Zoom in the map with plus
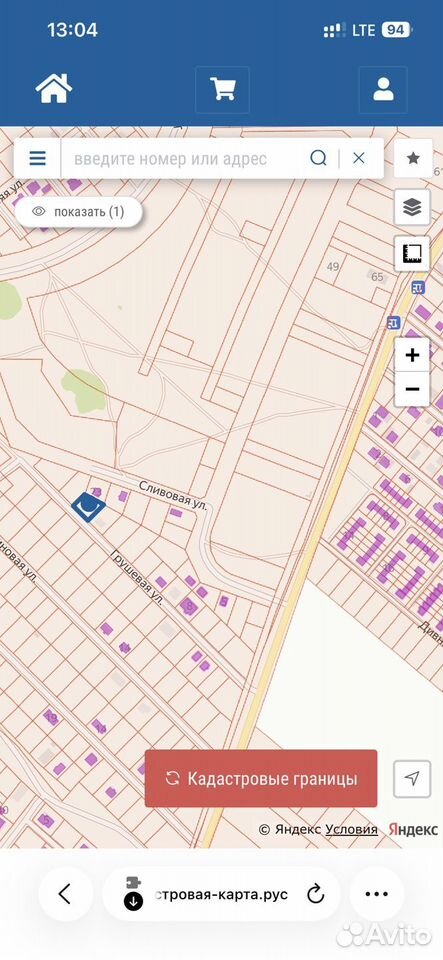443x960 pixels. tap(412, 355)
